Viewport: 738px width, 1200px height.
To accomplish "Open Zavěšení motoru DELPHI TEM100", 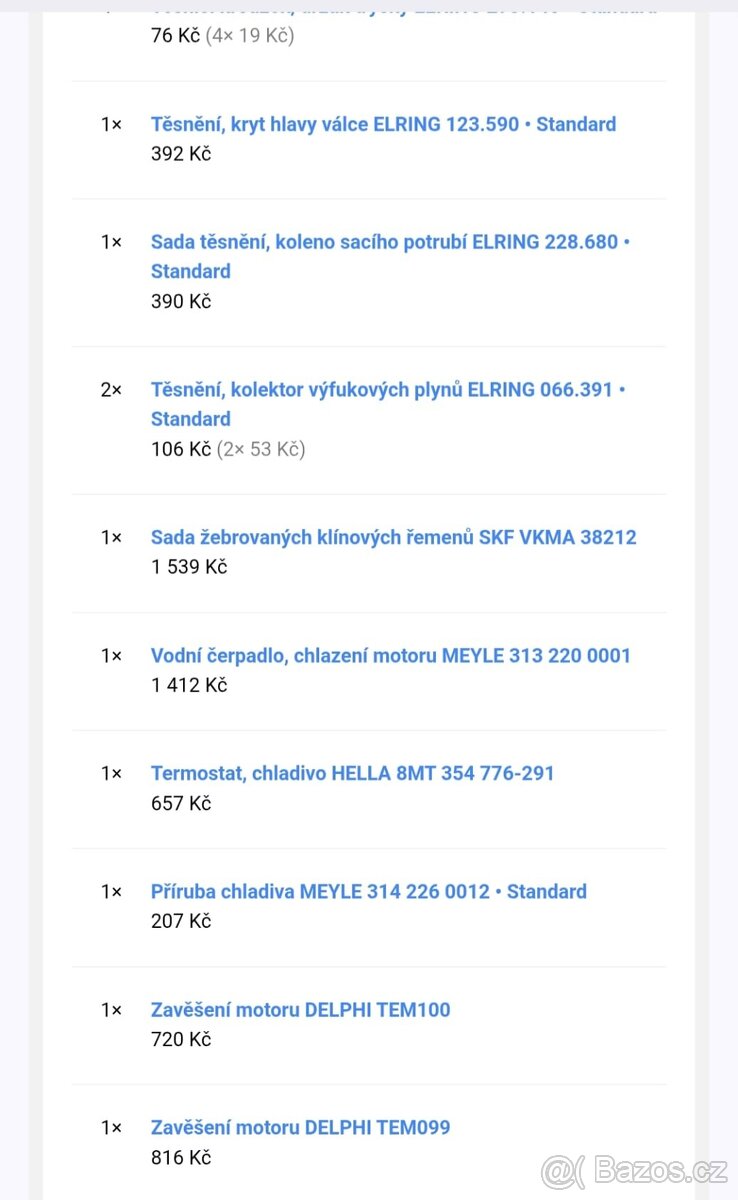I will 300,1010.
